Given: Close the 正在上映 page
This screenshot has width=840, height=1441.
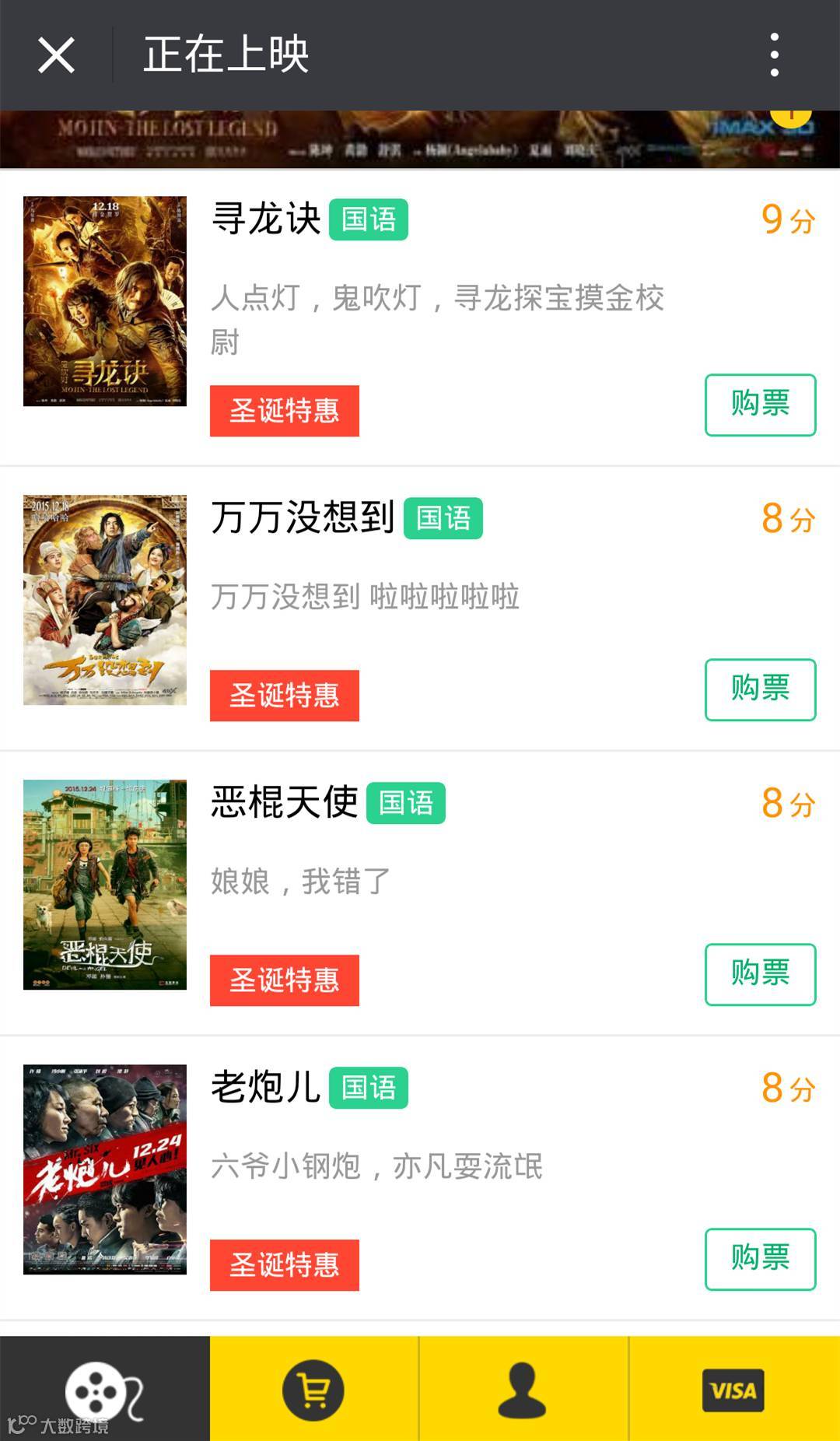Looking at the screenshot, I should point(56,55).
